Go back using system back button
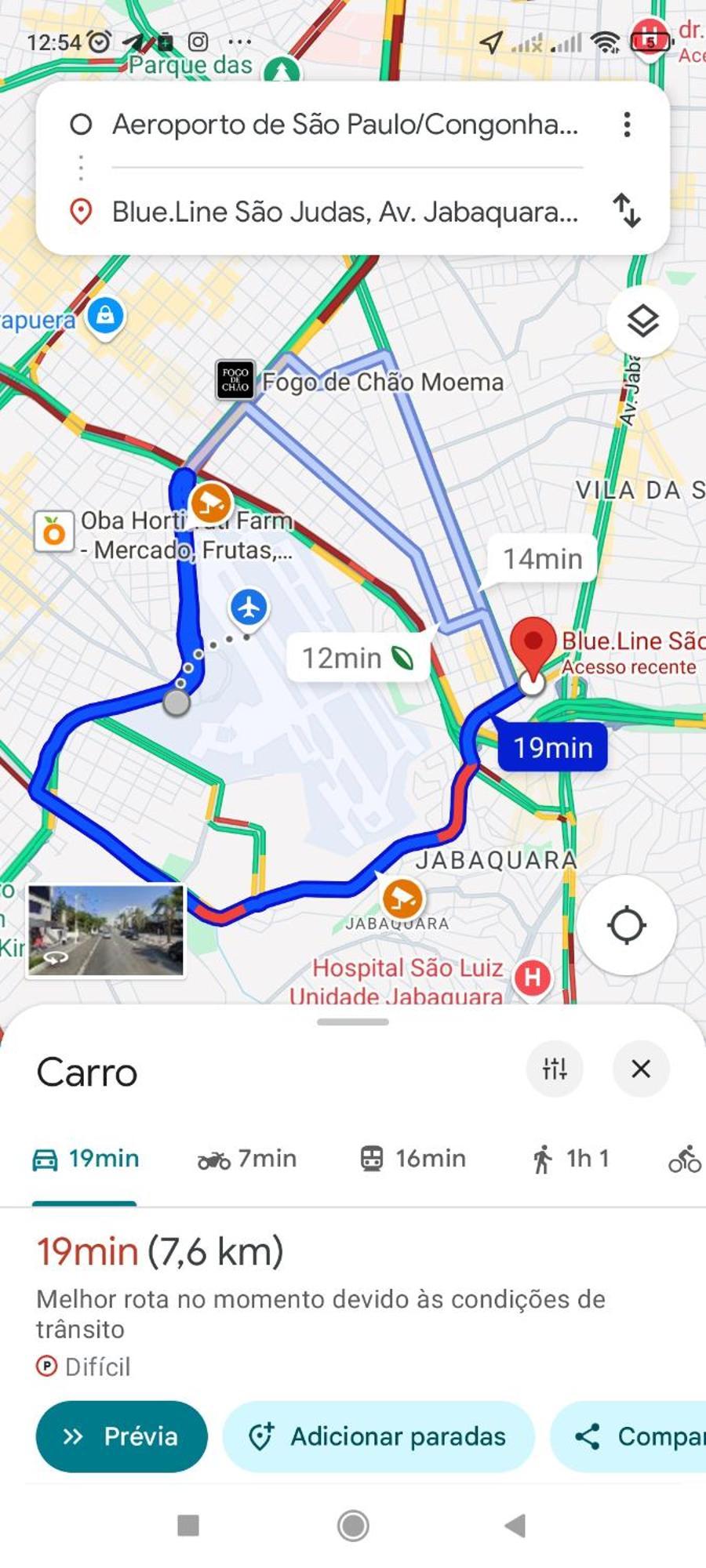Viewport: 706px width, 1568px height. (x=515, y=1526)
